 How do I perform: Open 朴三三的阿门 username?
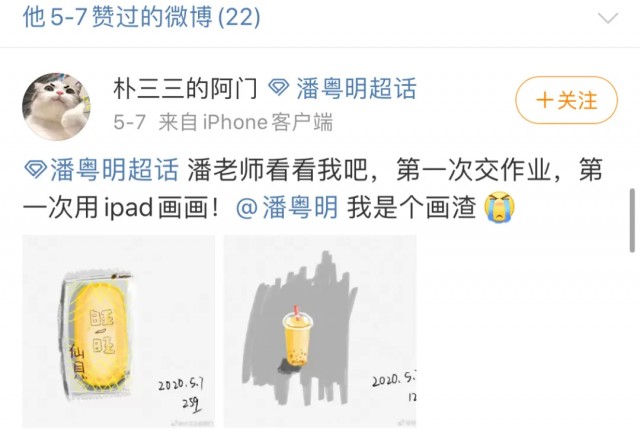187,89
